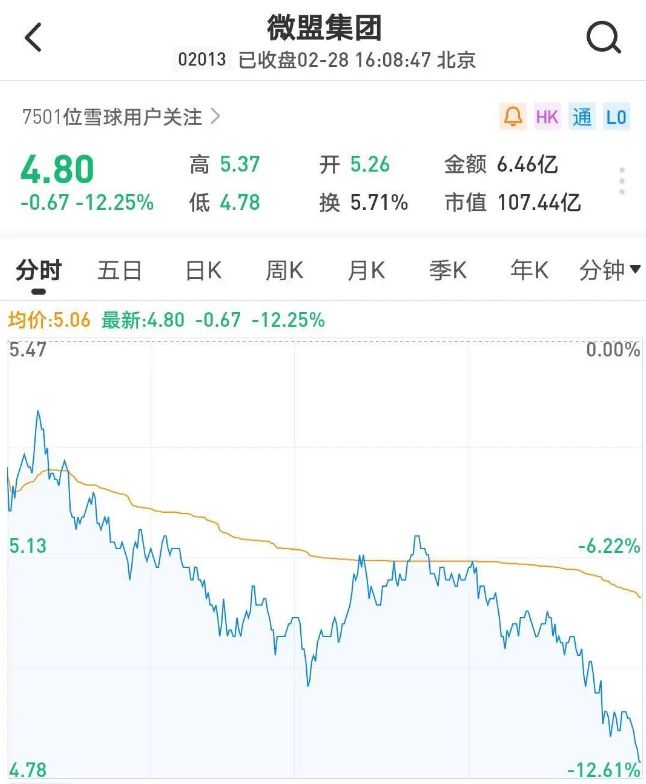Open the 分钟 interval dropdown
Image resolution: width=646 pixels, height=784 pixels.
coord(609,270)
